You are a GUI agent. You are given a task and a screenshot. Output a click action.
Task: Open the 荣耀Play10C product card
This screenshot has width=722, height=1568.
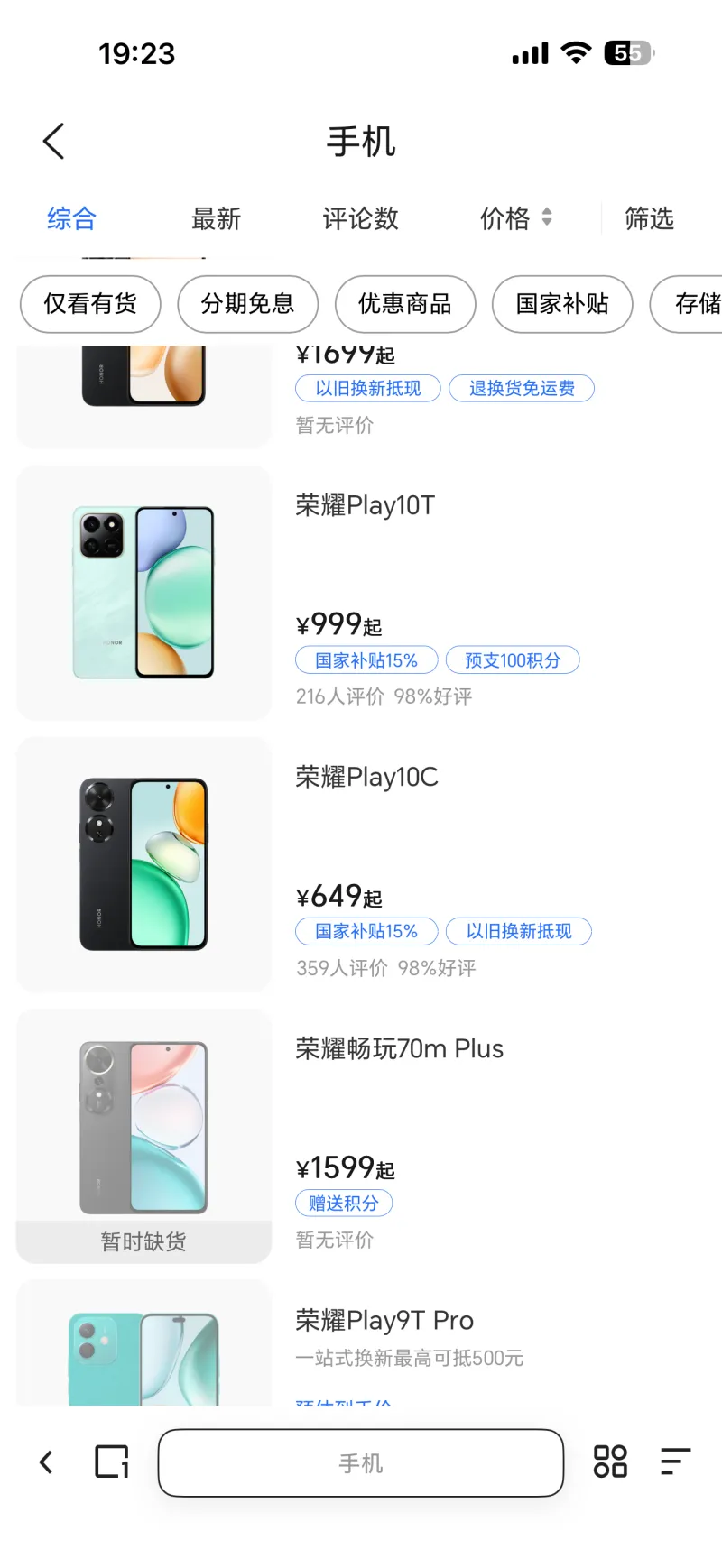[366, 777]
